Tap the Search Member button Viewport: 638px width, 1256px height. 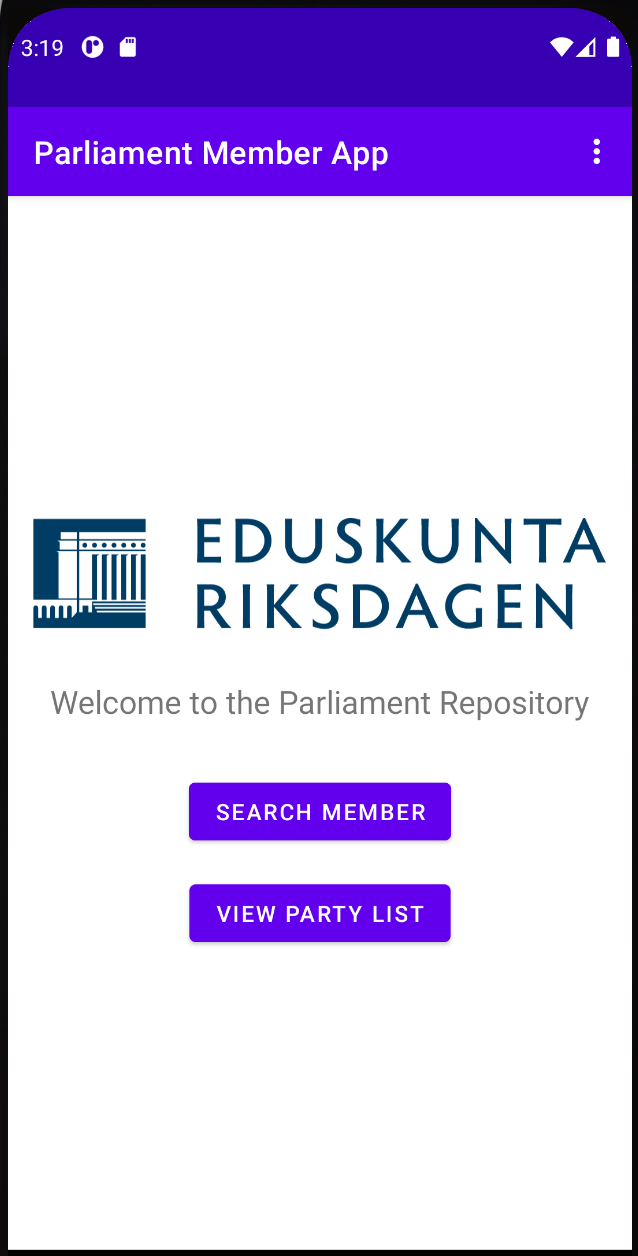pos(320,812)
